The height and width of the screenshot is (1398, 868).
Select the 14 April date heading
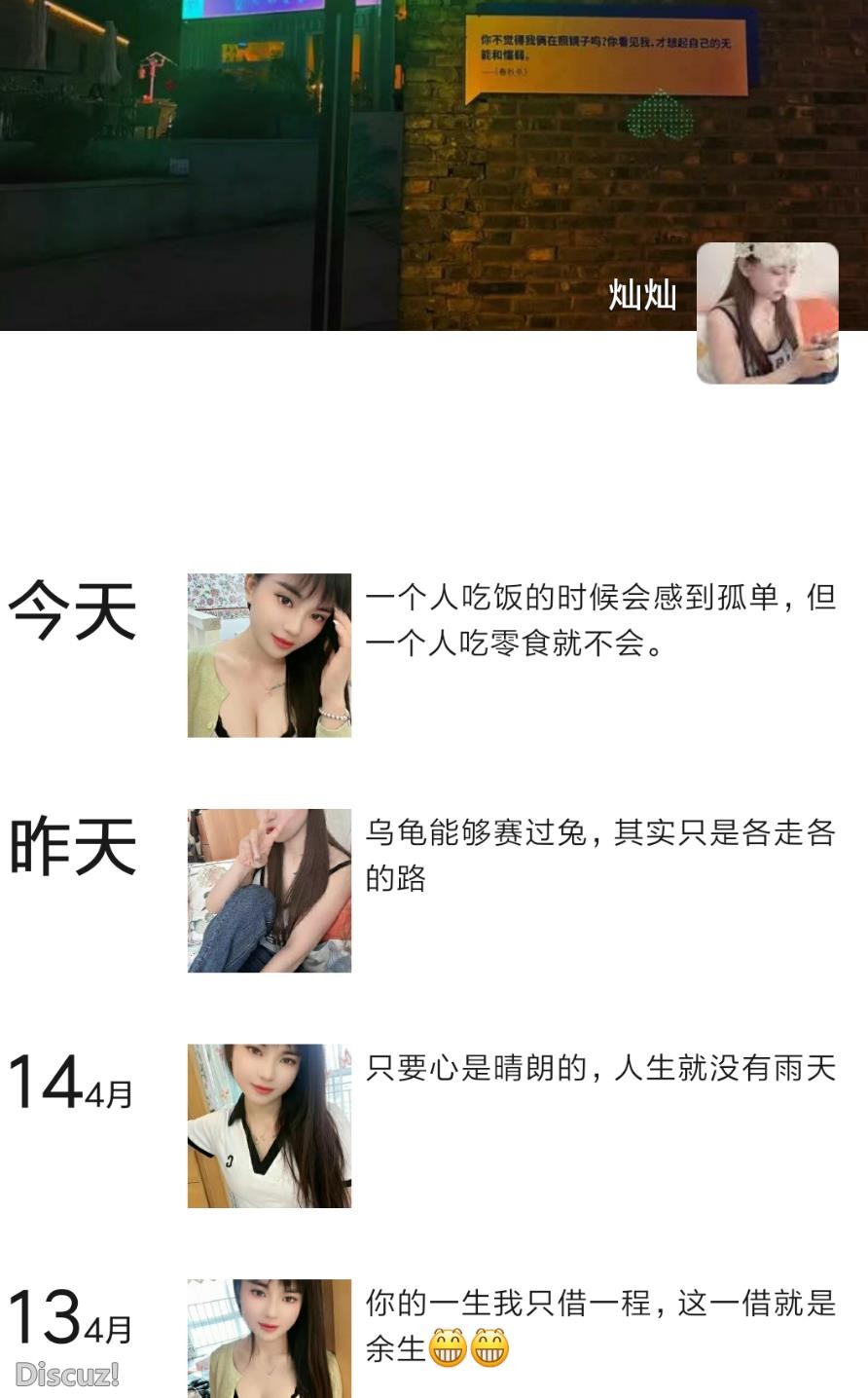coord(66,1081)
